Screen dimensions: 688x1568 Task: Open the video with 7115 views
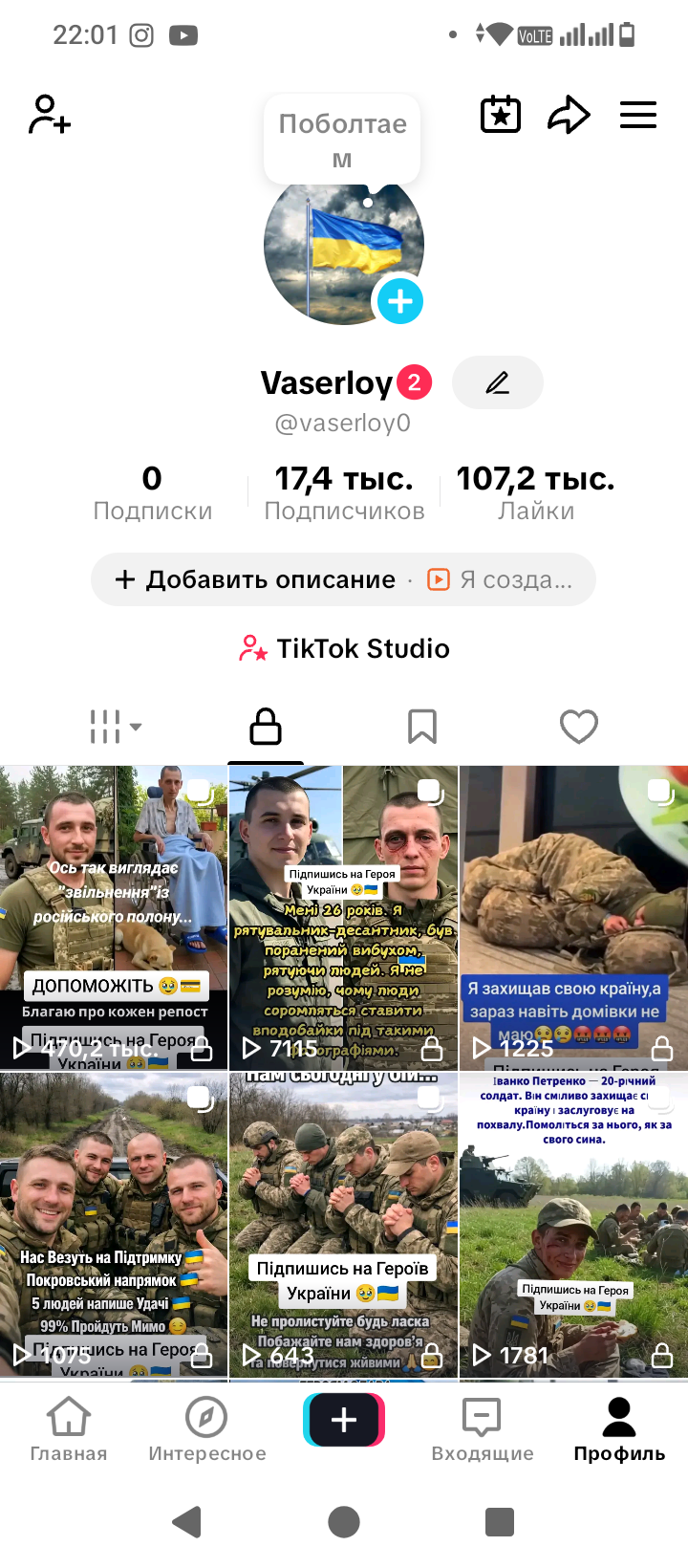pyautogui.click(x=343, y=918)
